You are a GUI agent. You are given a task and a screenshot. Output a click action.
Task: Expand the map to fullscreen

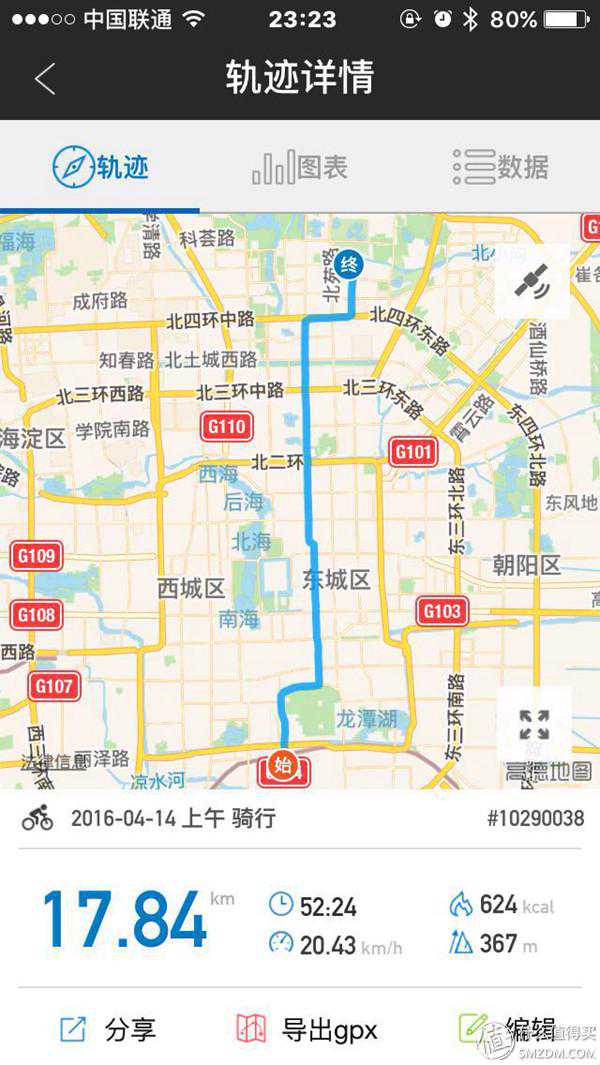tap(534, 725)
